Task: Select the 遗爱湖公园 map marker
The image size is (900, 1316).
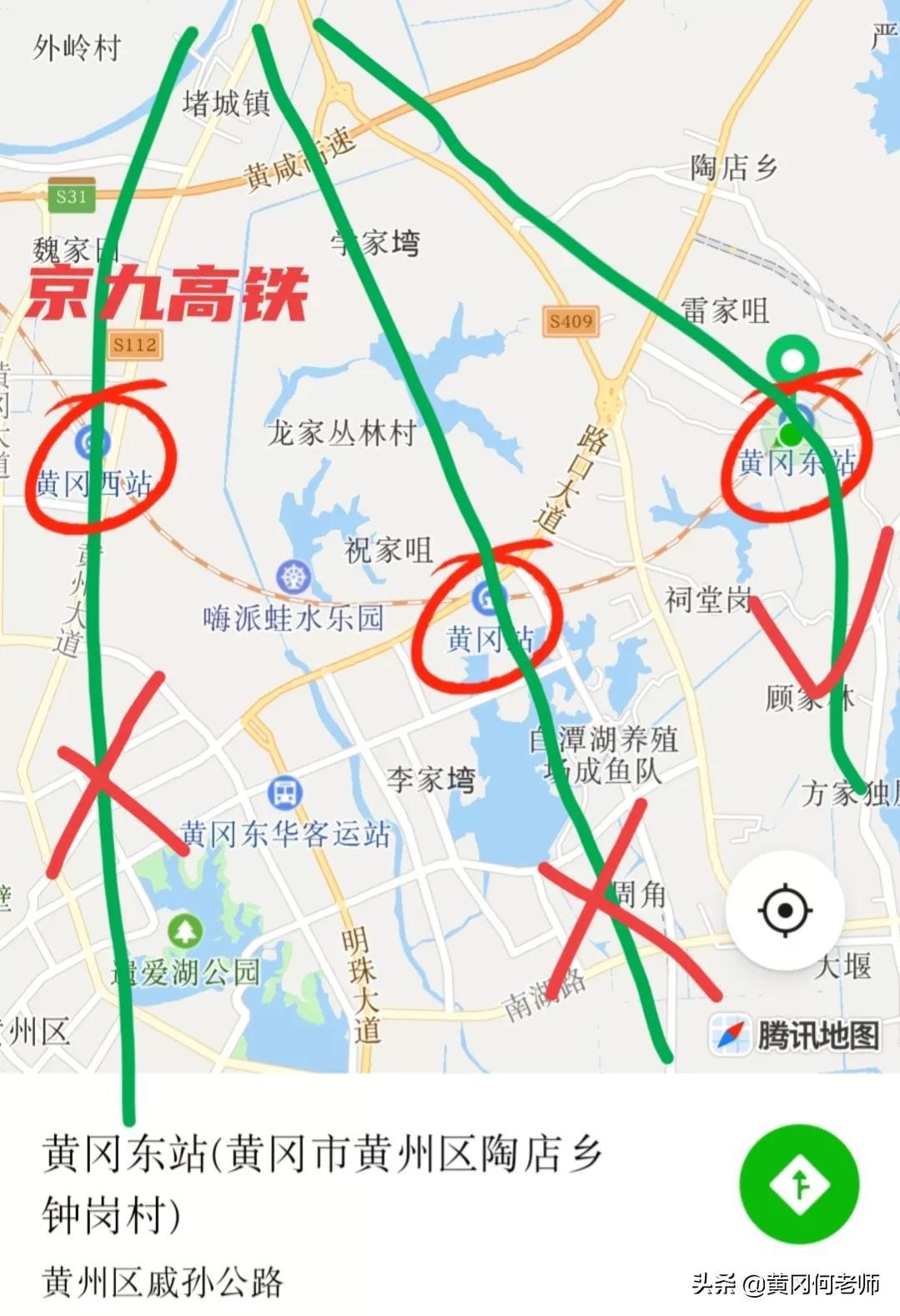Action: pyautogui.click(x=185, y=930)
